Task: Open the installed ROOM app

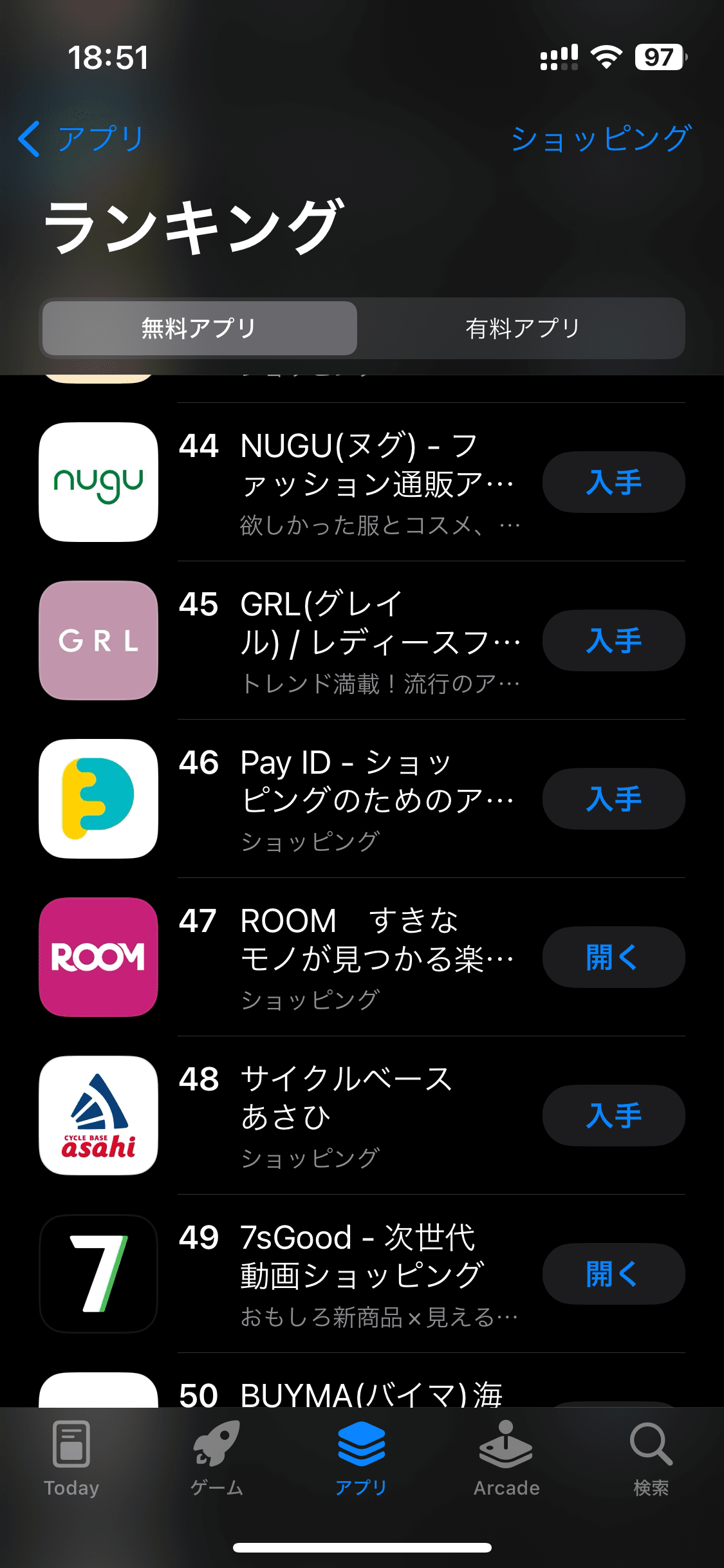Action: coord(613,957)
